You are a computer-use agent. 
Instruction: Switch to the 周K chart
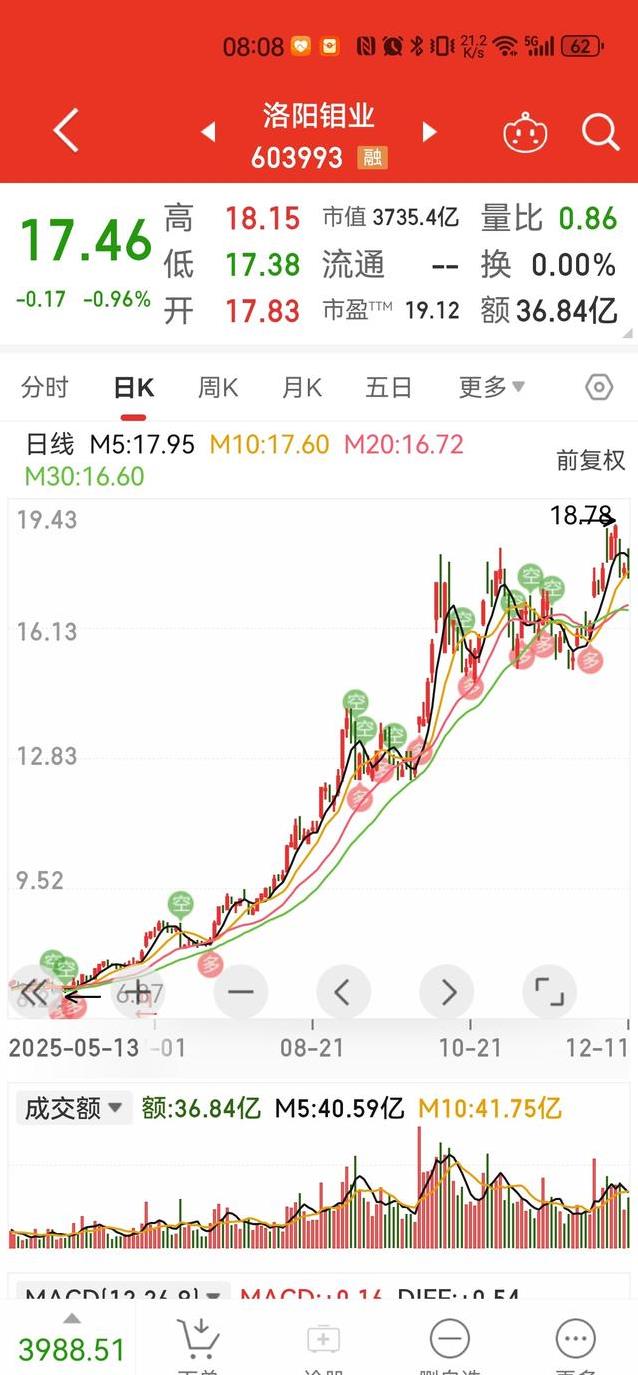click(217, 388)
